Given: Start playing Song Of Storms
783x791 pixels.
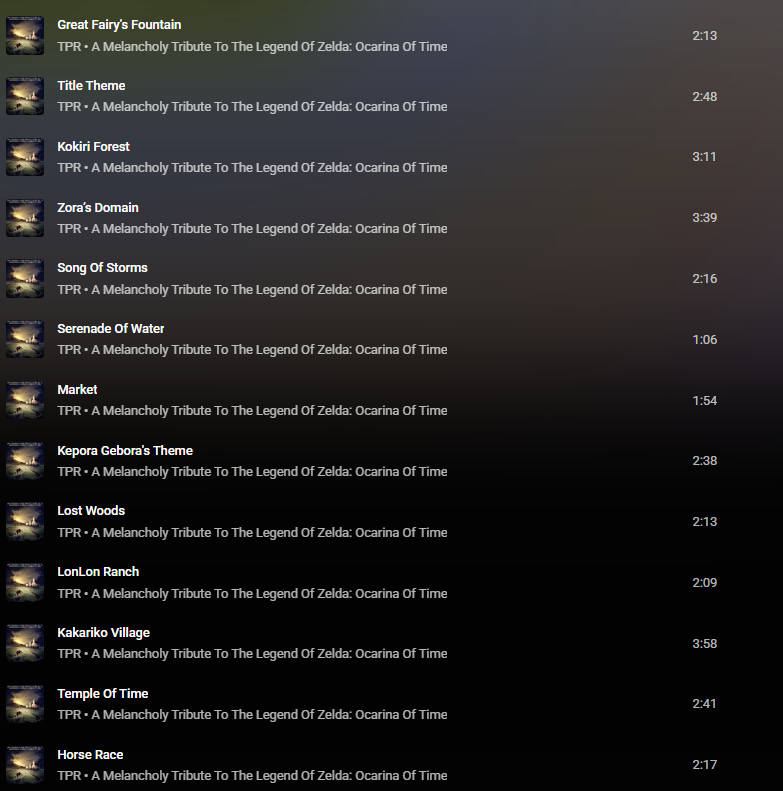Looking at the screenshot, I should (x=102, y=268).
